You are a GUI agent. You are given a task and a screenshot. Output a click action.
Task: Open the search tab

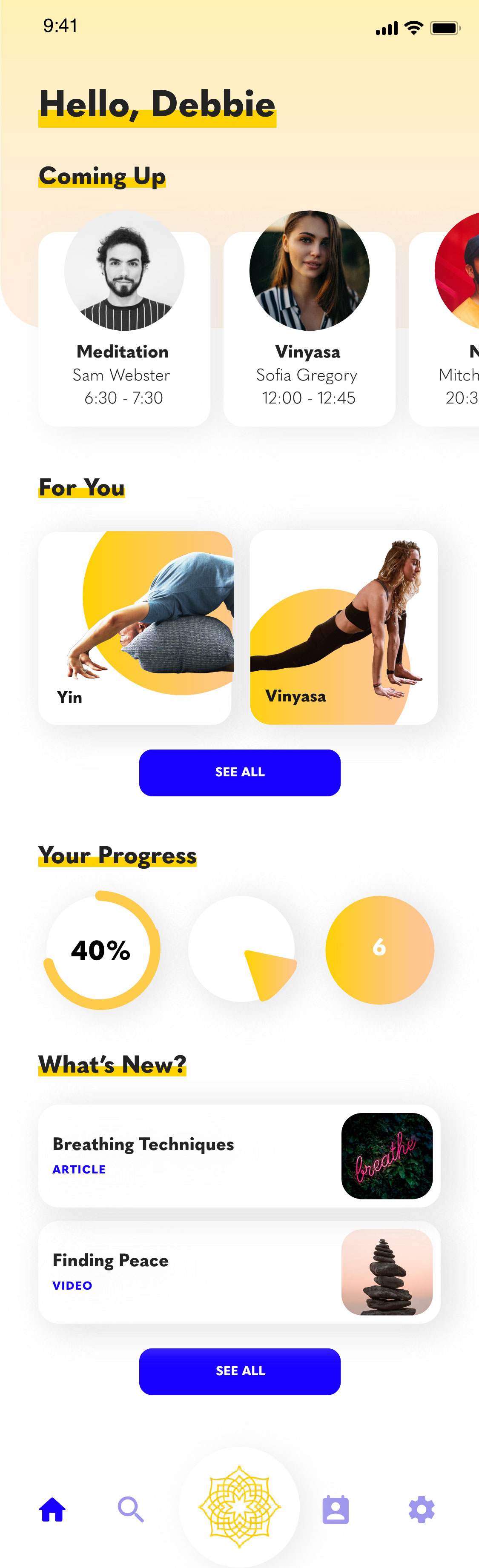[x=131, y=1510]
